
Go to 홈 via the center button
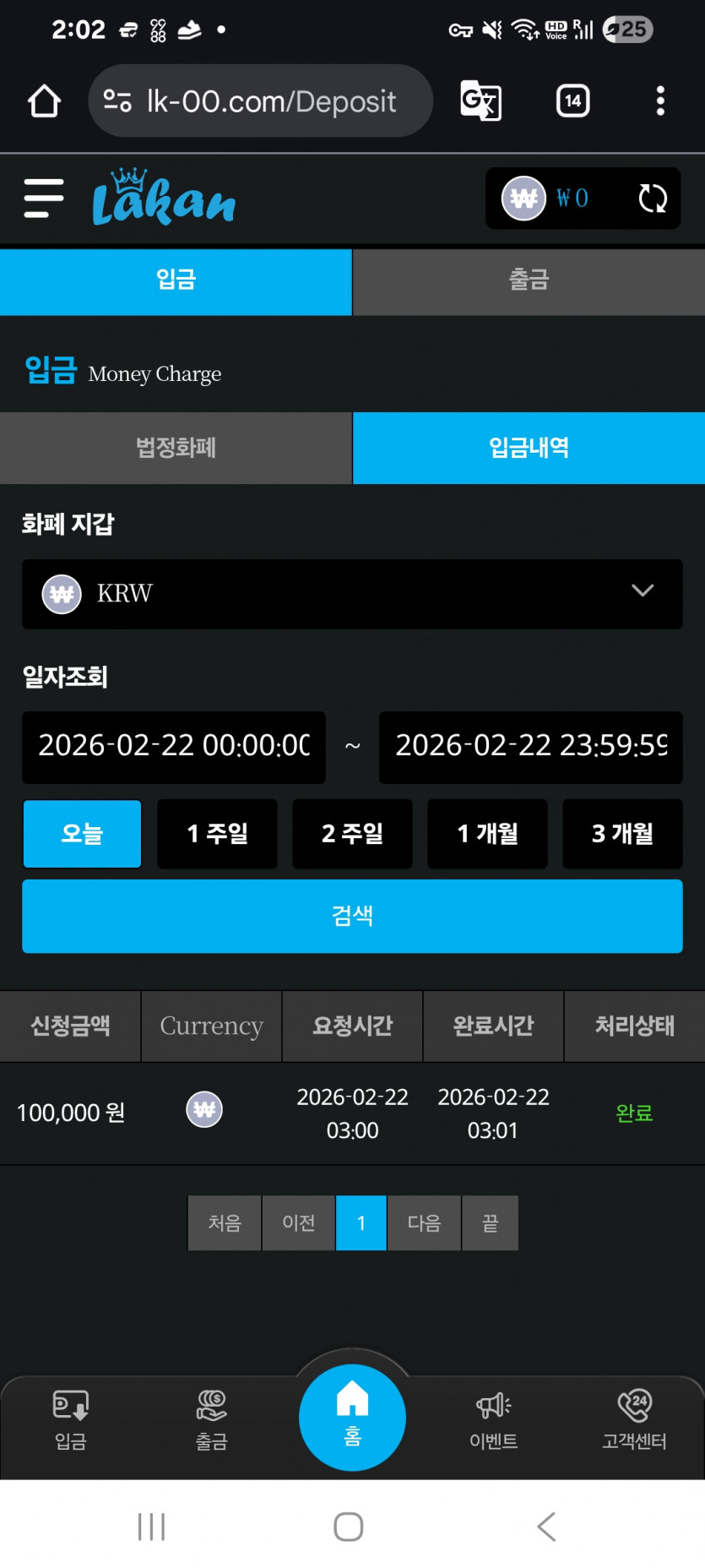click(x=352, y=1418)
